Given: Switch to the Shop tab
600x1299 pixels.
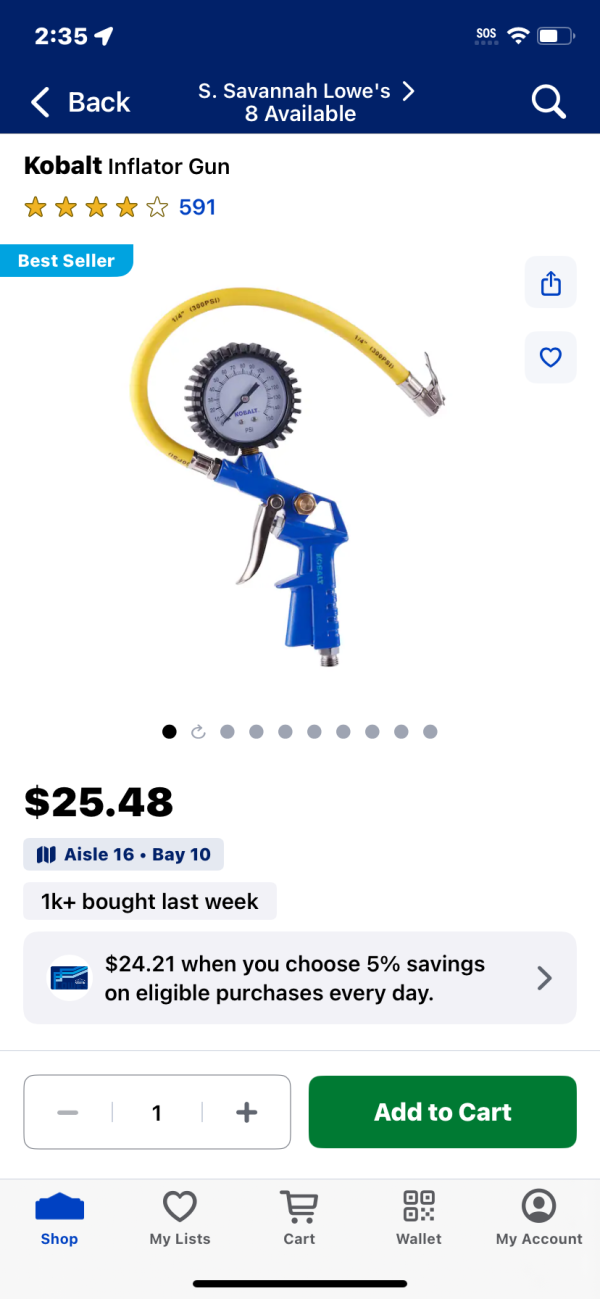Looking at the screenshot, I should 59,1218.
